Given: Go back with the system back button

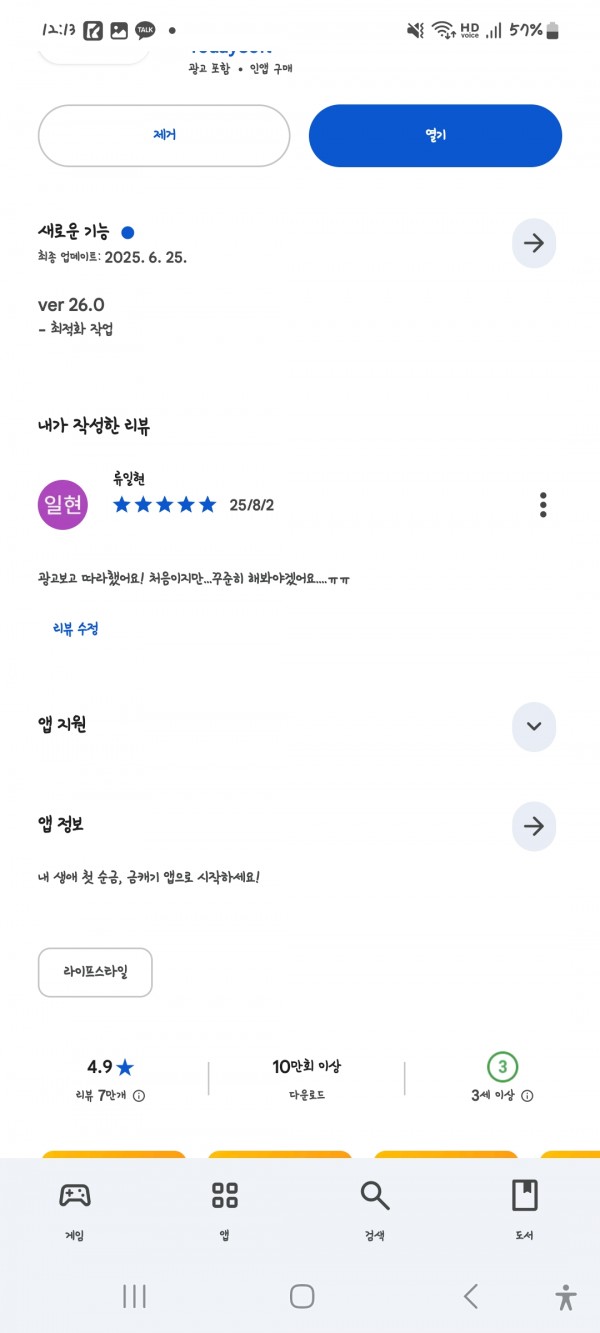Looking at the screenshot, I should coord(470,1297).
